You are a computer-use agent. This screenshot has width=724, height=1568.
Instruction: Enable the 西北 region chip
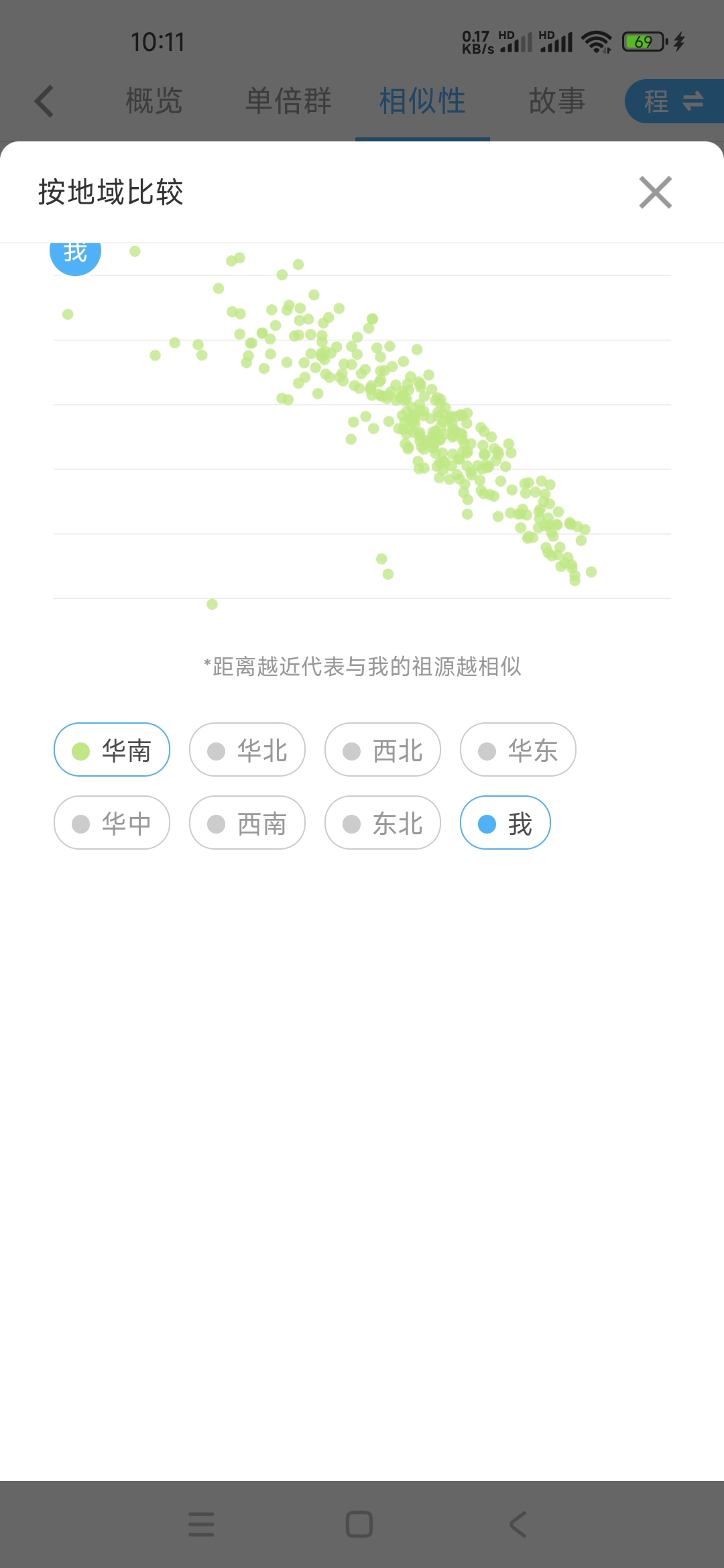click(x=383, y=750)
